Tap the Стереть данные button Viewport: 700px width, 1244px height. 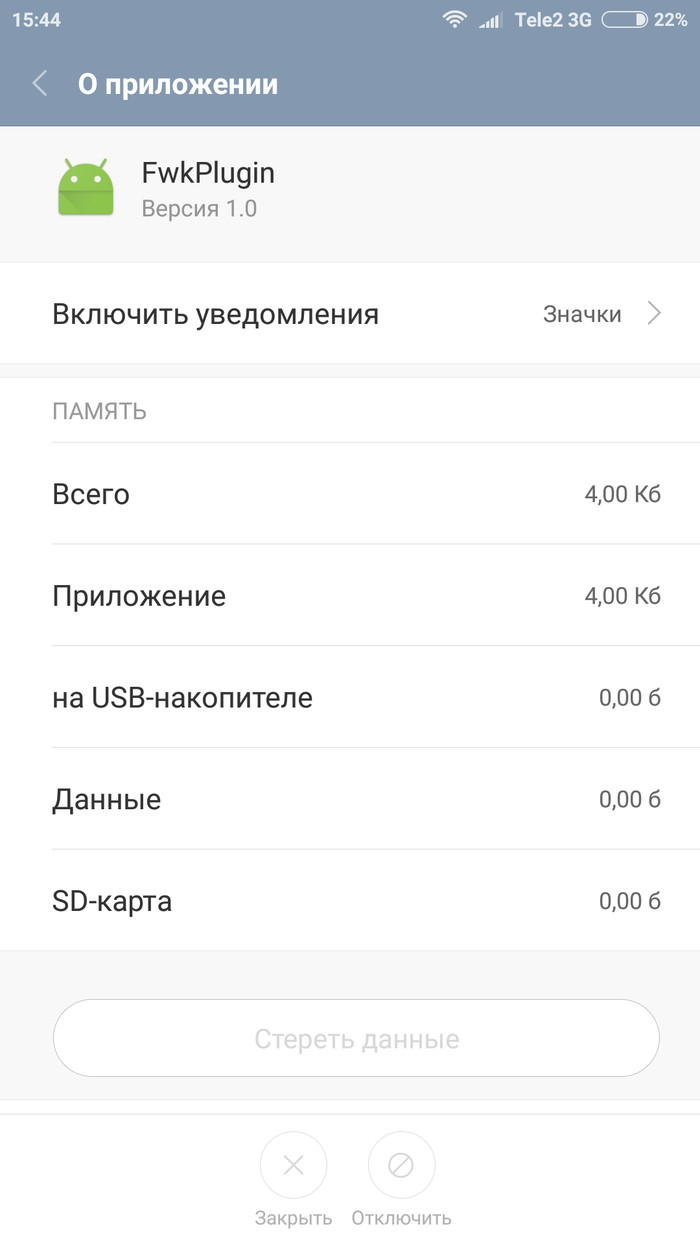pos(356,1039)
